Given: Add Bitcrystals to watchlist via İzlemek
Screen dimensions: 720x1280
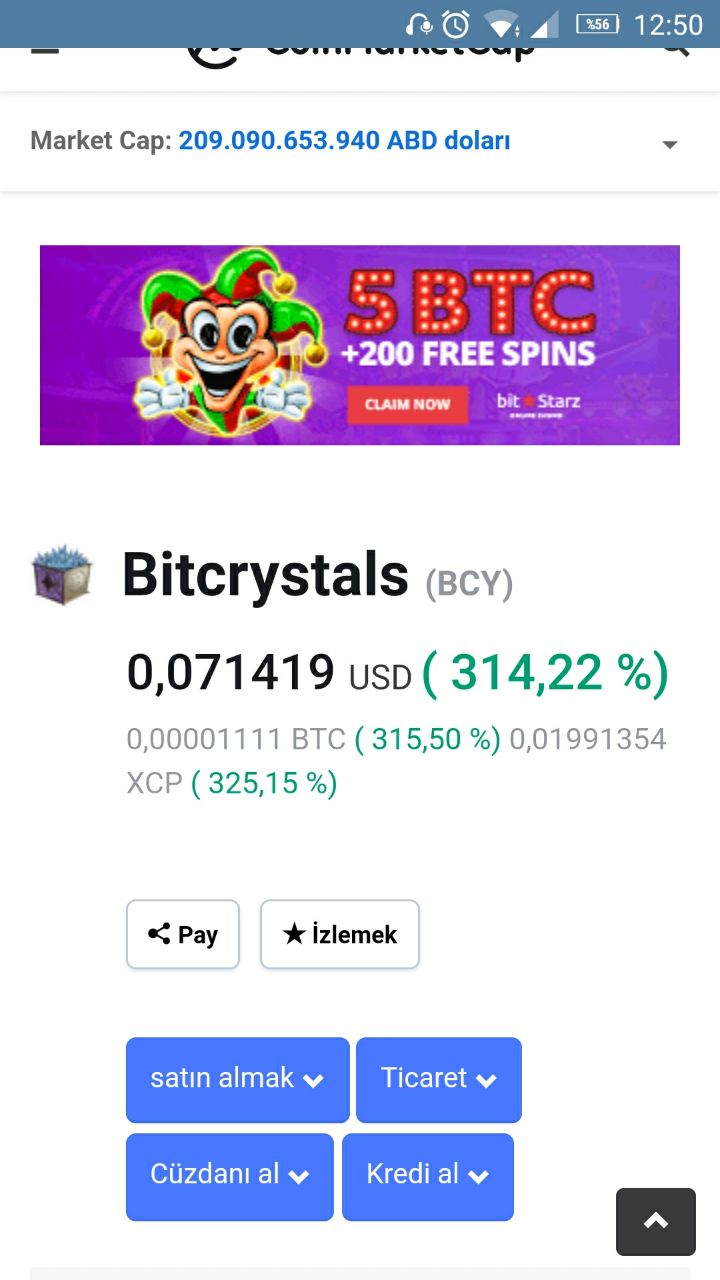Looking at the screenshot, I should [x=340, y=934].
